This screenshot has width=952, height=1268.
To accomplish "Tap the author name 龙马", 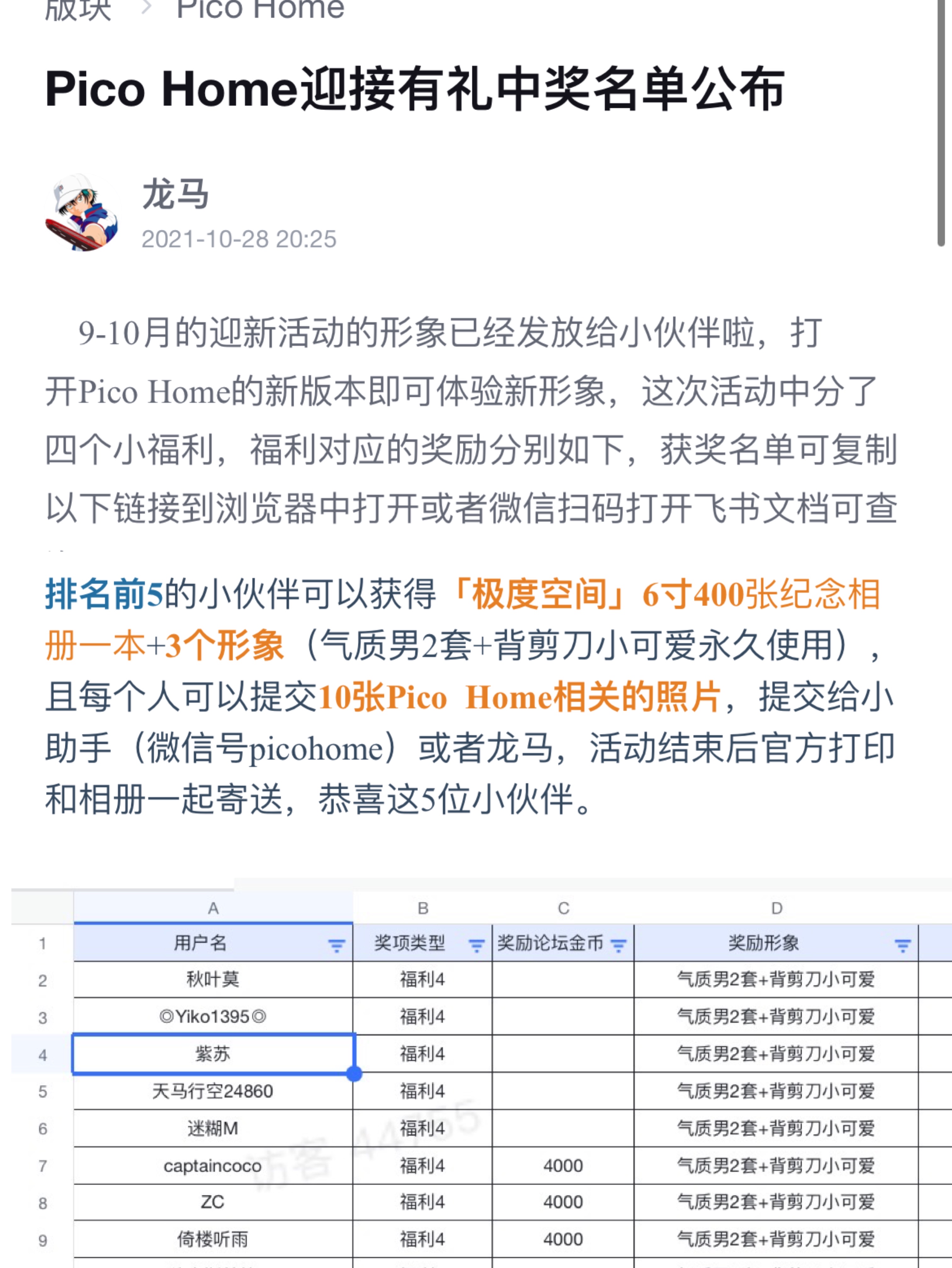I will [x=175, y=194].
